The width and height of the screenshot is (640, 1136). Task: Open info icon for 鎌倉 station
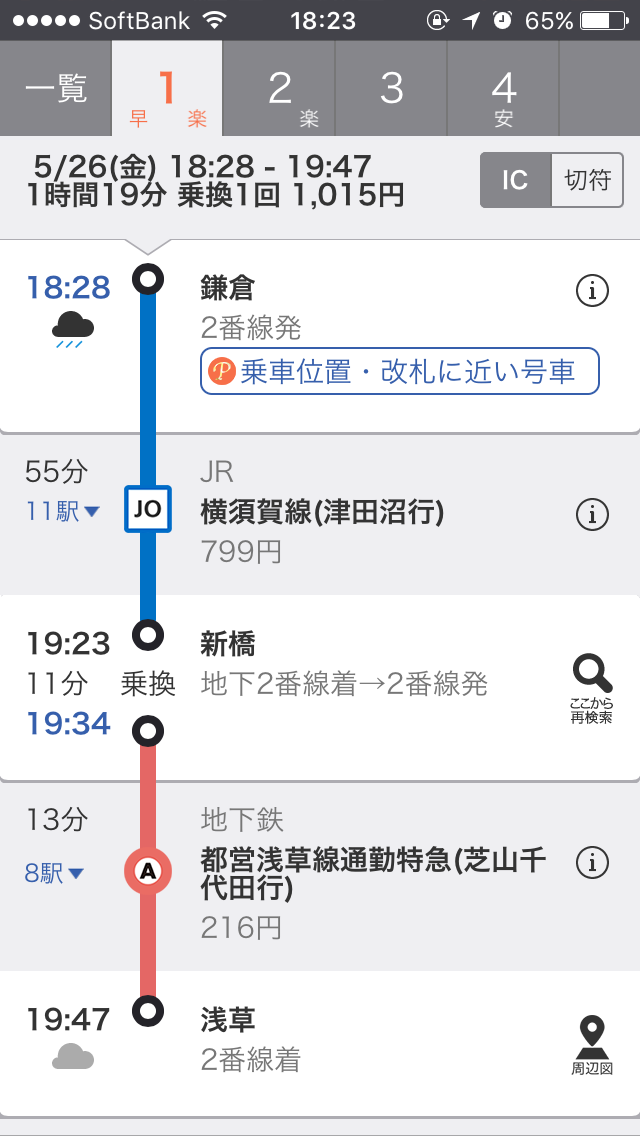(x=592, y=291)
